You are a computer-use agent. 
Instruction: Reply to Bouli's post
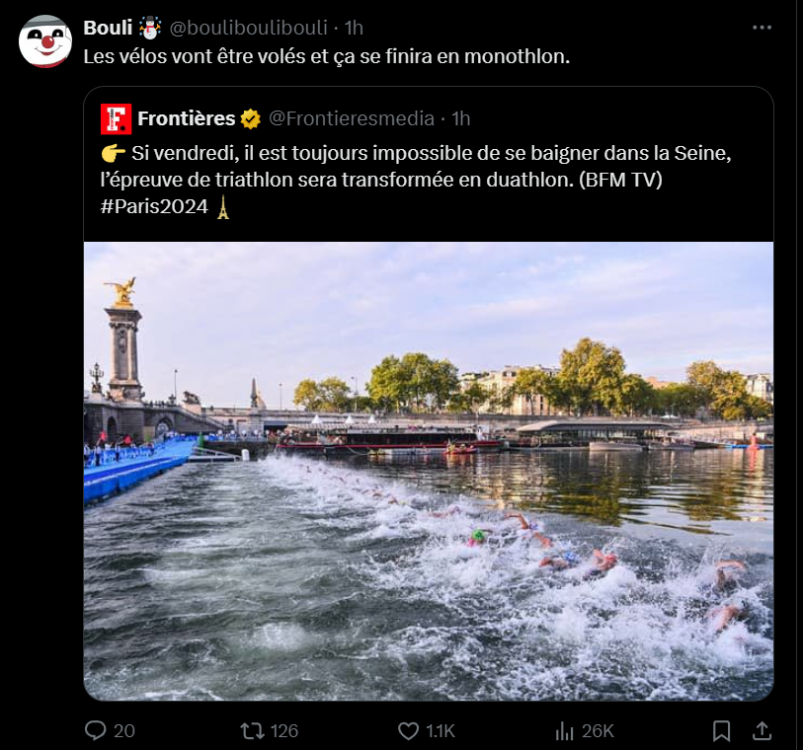click(x=96, y=730)
